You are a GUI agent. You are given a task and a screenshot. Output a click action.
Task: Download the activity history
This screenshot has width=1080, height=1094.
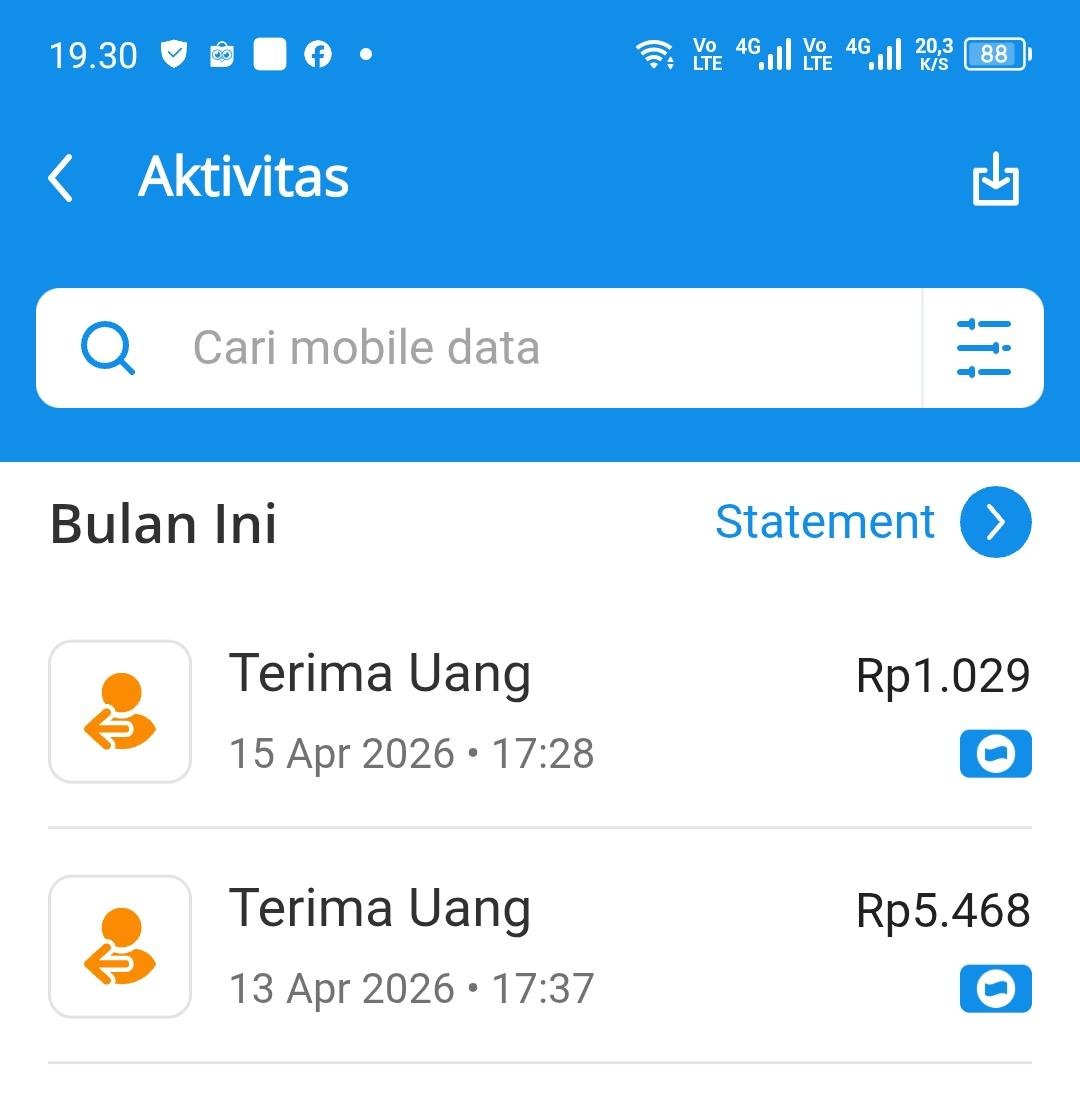point(995,180)
